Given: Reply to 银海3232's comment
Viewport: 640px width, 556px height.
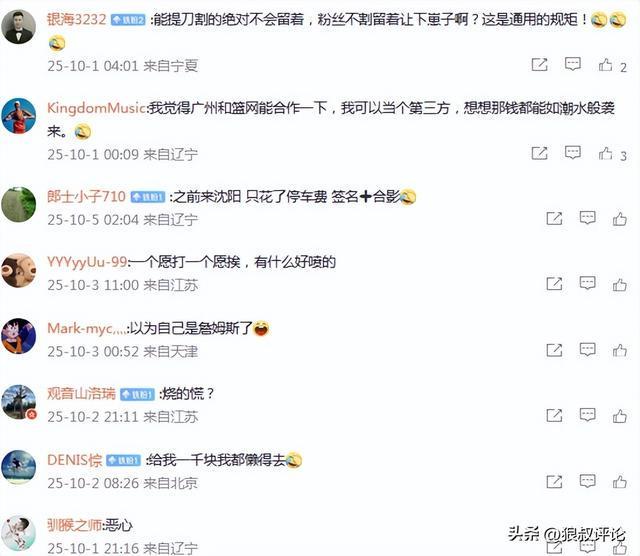Looking at the screenshot, I should [573, 65].
